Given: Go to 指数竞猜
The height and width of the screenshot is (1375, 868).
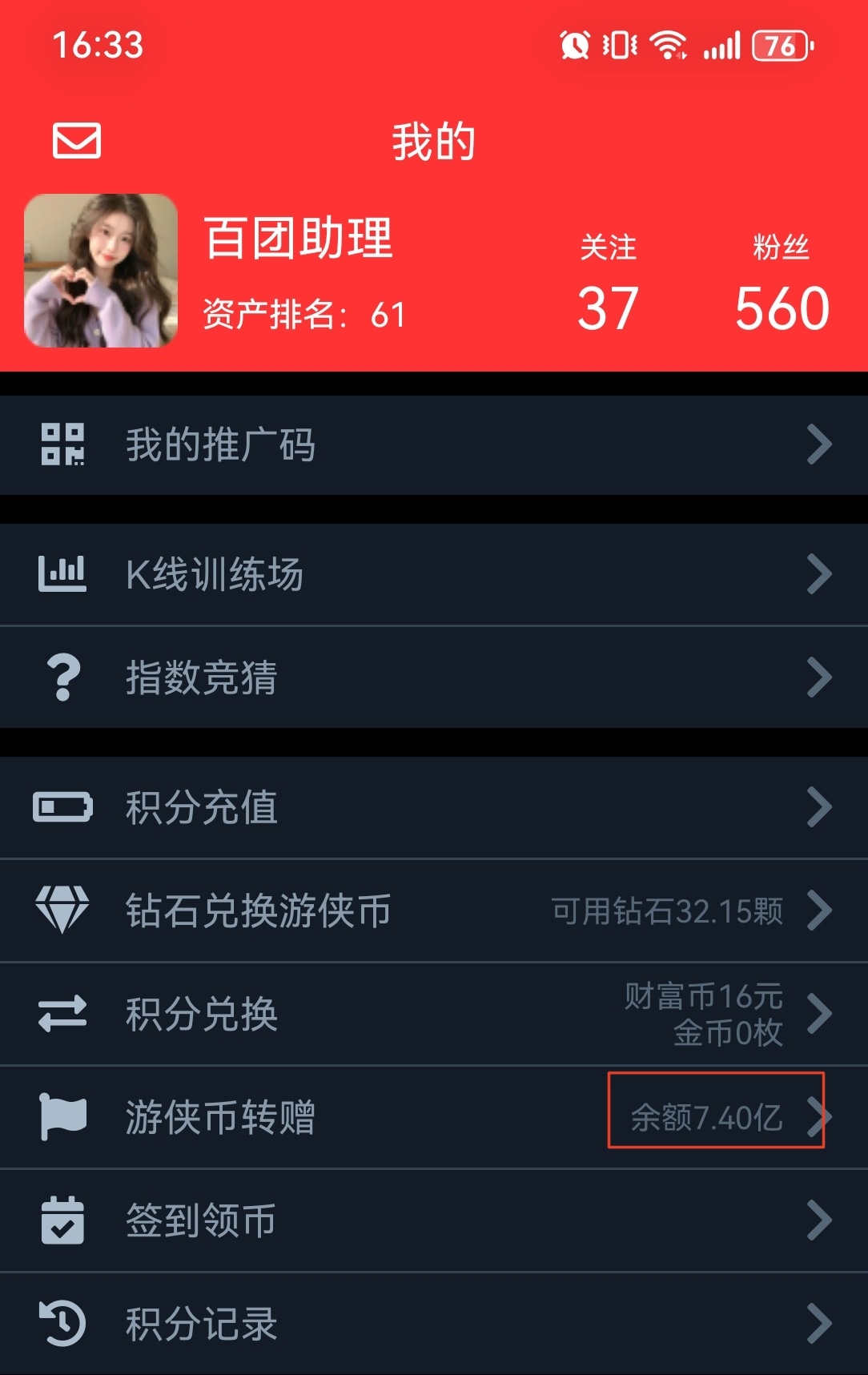Looking at the screenshot, I should [432, 677].
